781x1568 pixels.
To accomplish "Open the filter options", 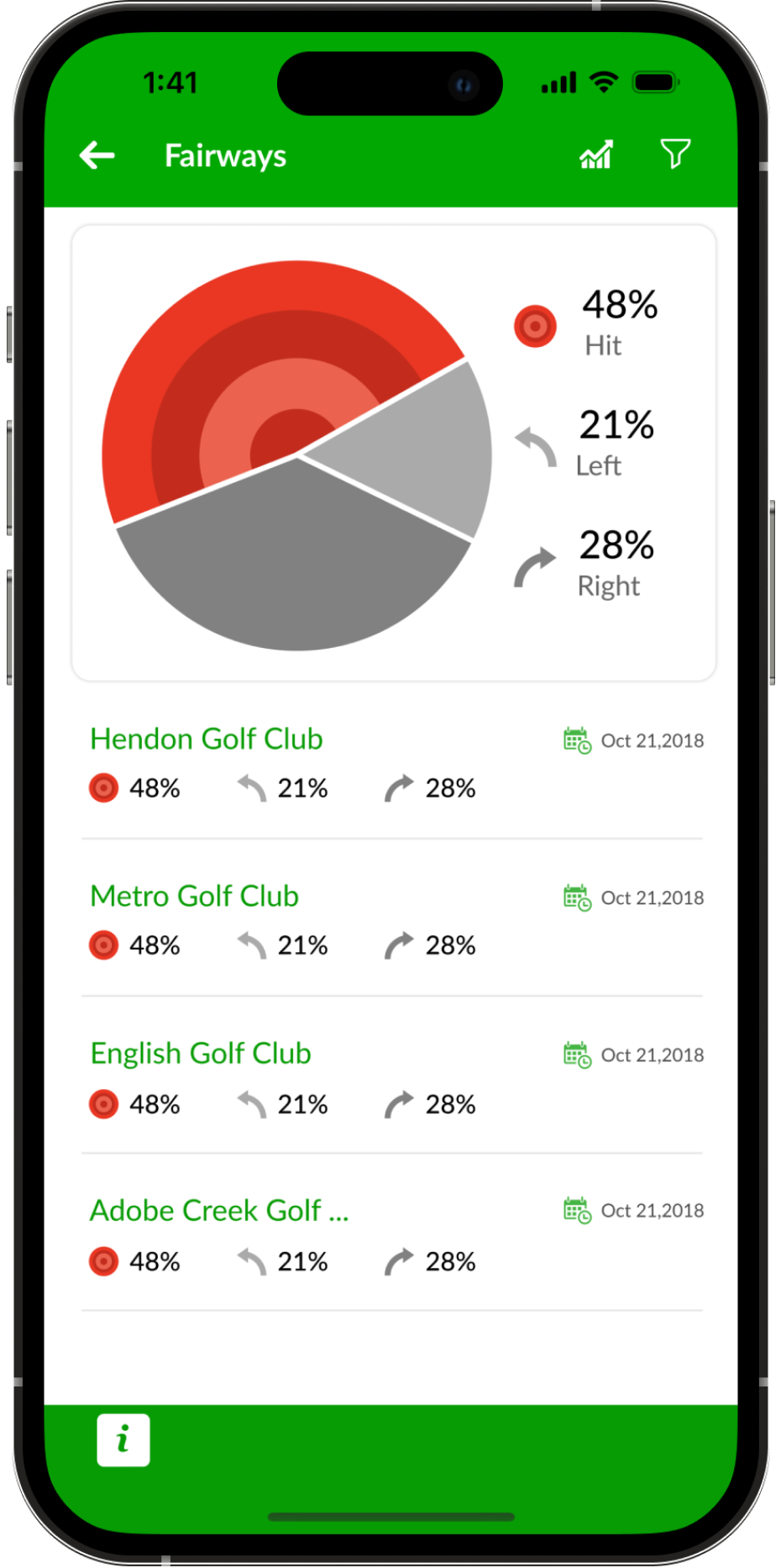I will pyautogui.click(x=675, y=155).
